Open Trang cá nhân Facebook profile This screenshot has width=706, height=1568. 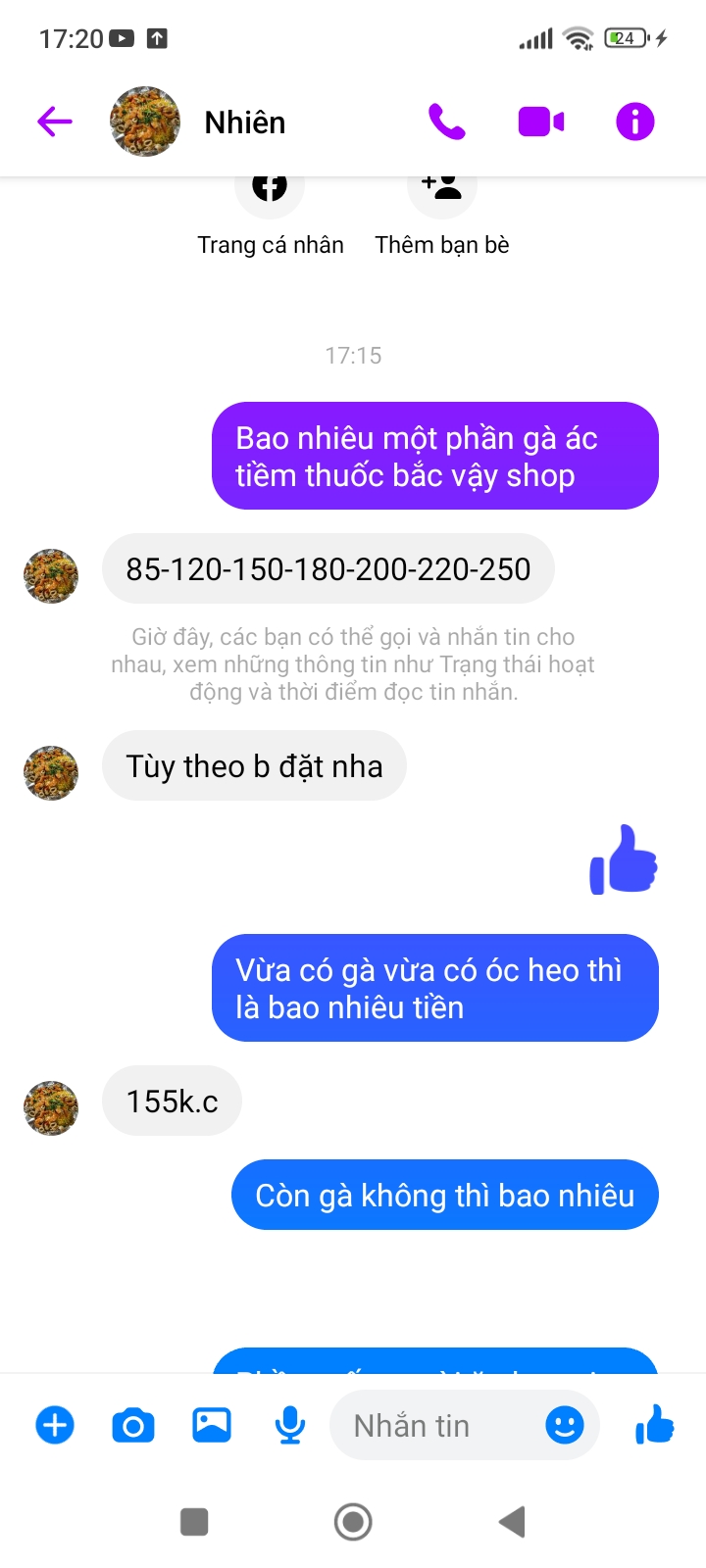[270, 218]
